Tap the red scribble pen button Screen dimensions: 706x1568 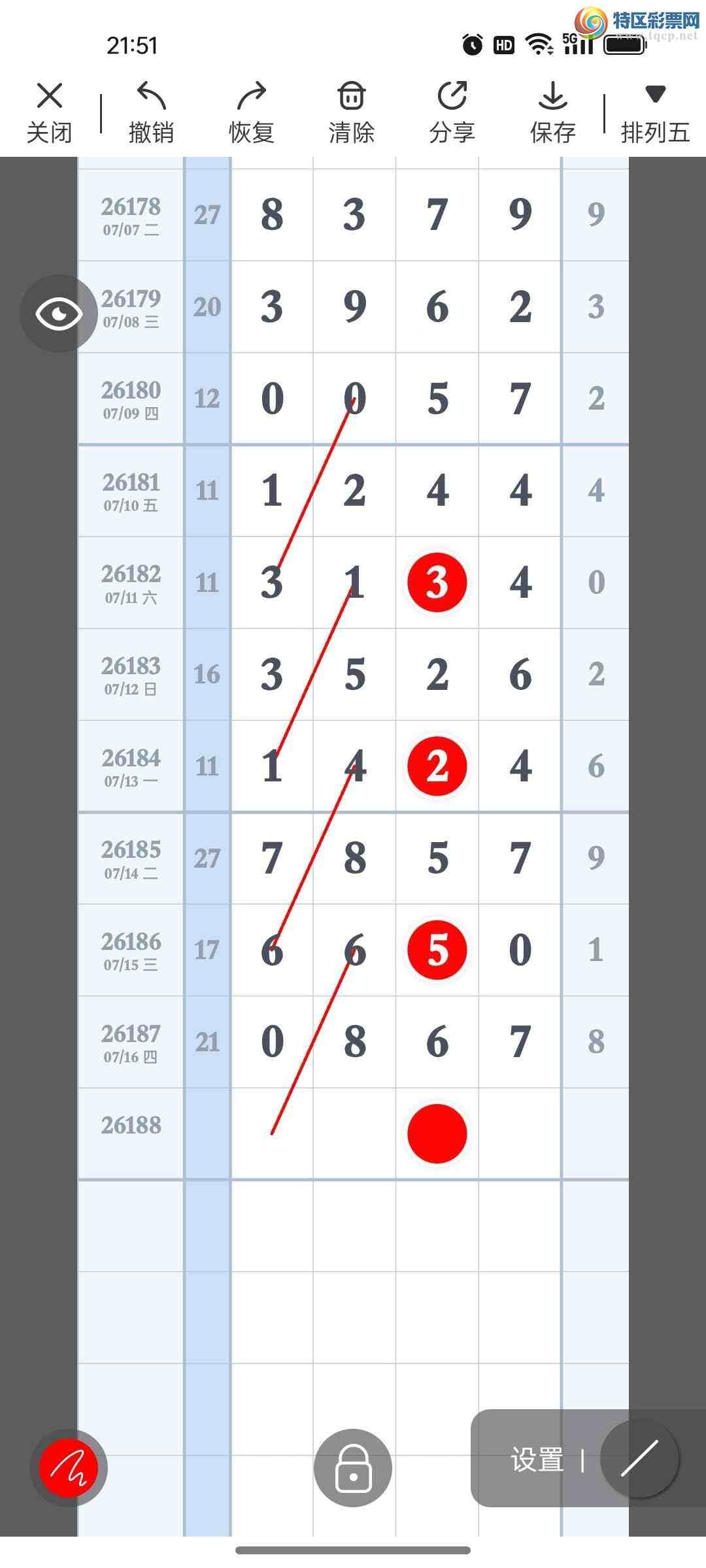[x=69, y=1467]
